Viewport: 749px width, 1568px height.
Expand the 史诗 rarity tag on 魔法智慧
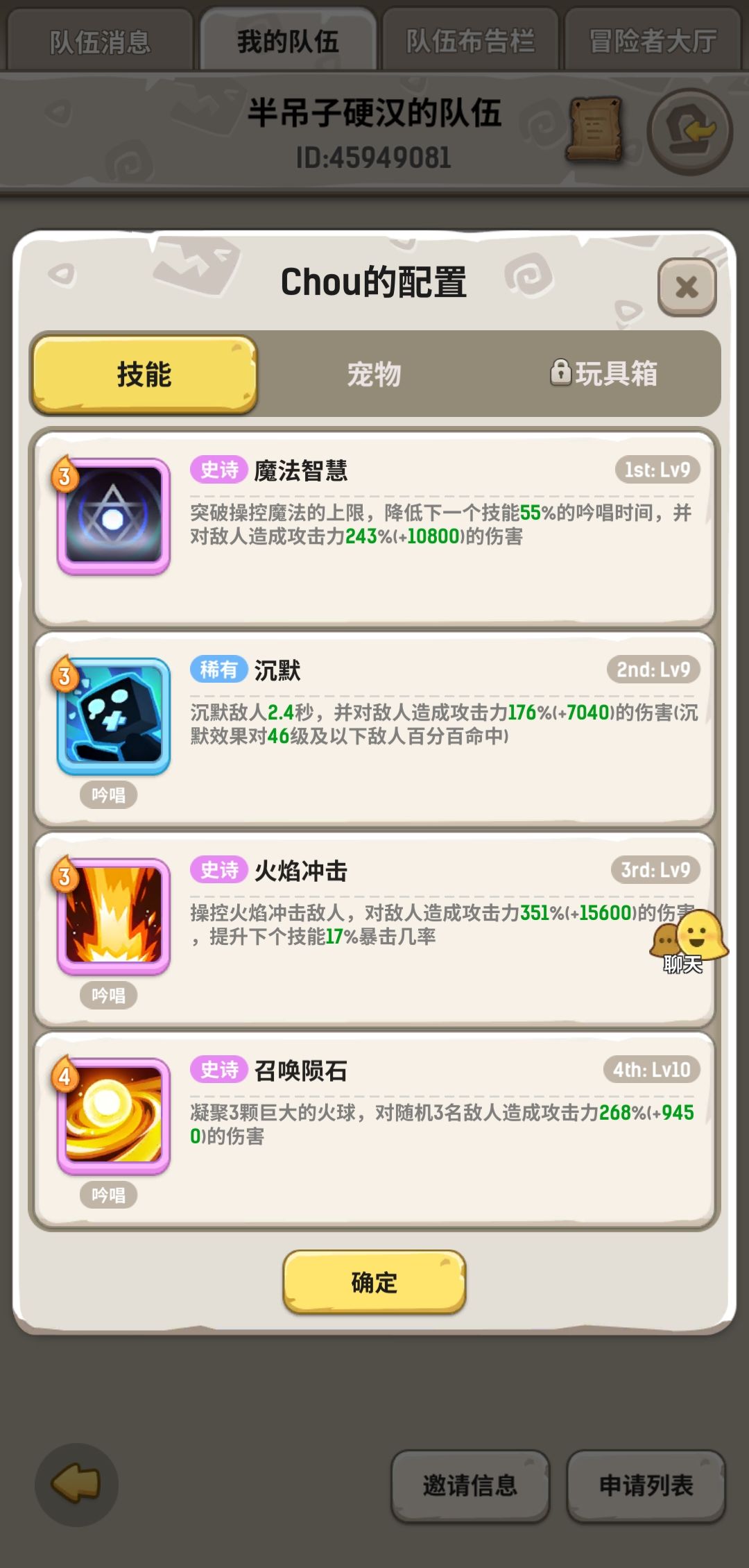coord(218,468)
